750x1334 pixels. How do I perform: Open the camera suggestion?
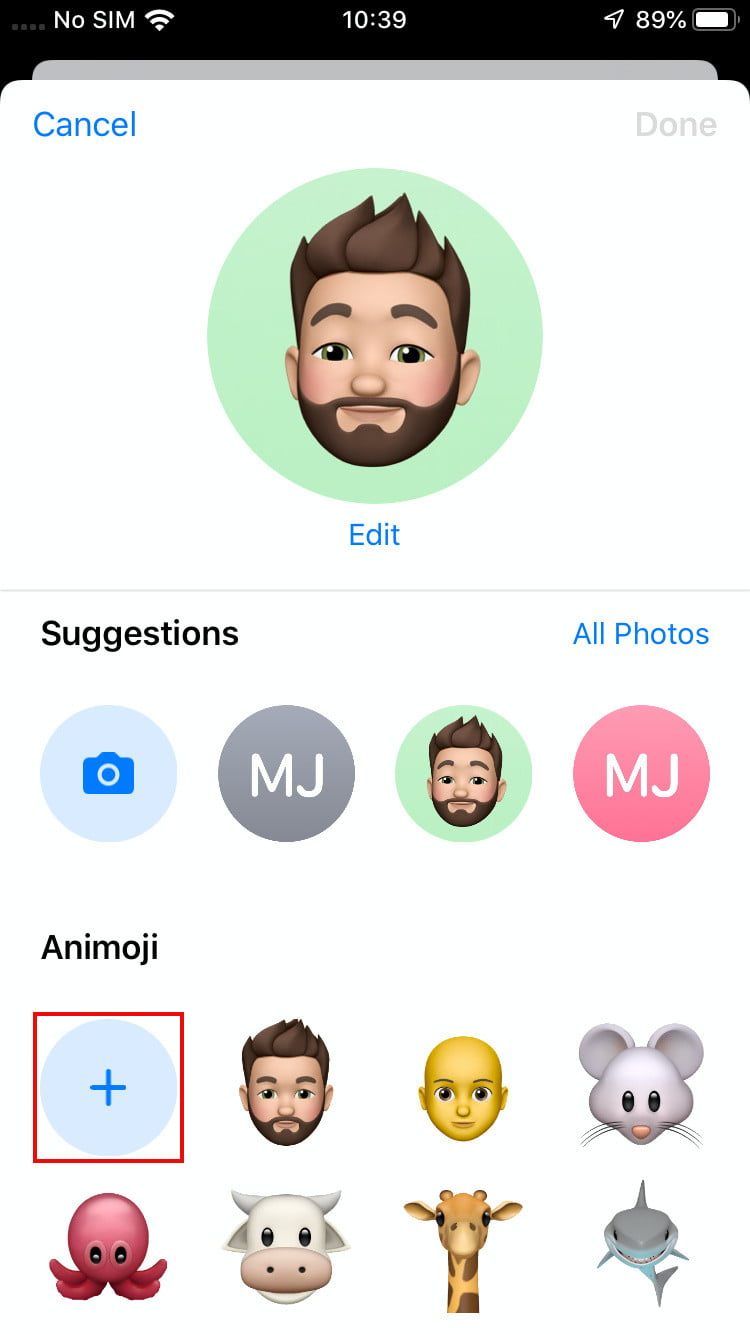tap(108, 773)
